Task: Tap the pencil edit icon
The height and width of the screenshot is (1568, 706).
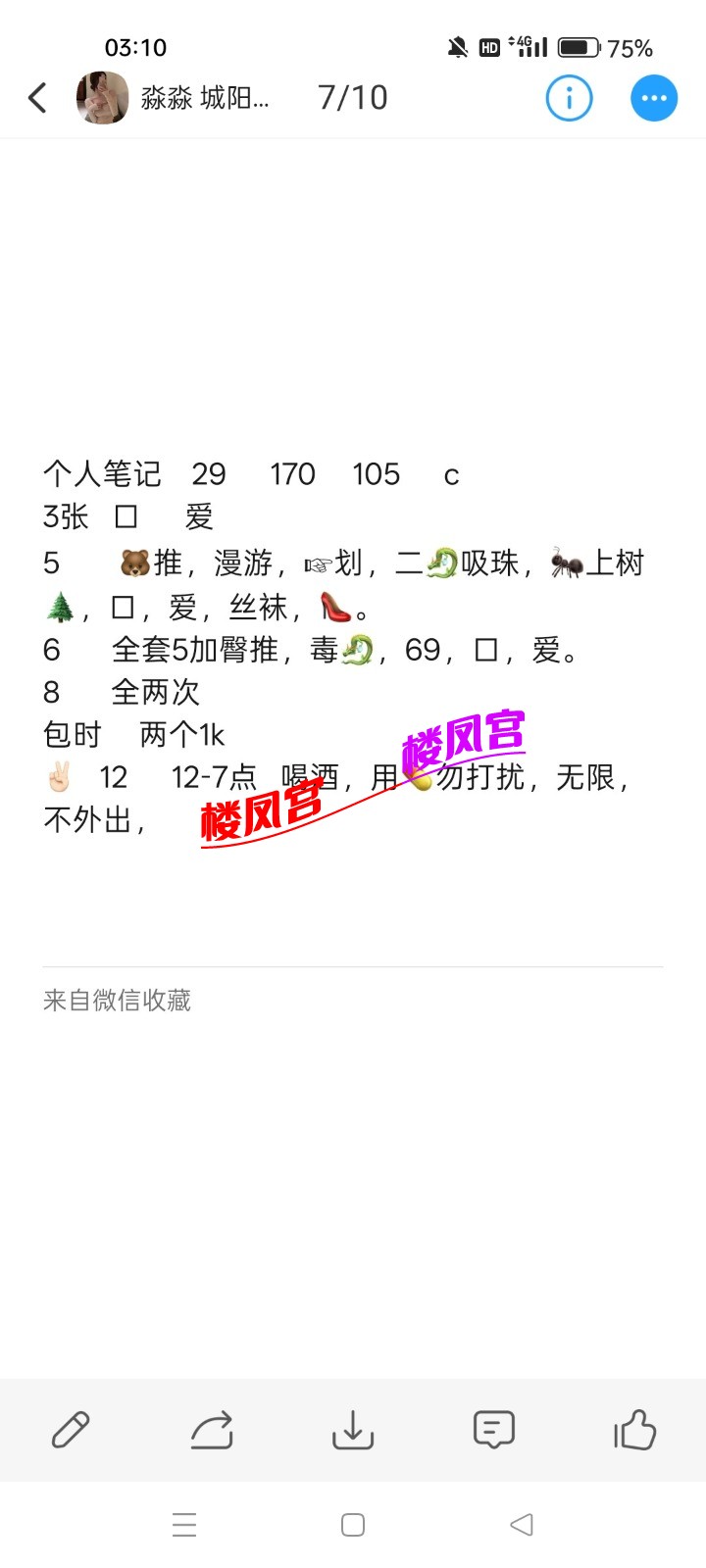Action: coord(71,1430)
